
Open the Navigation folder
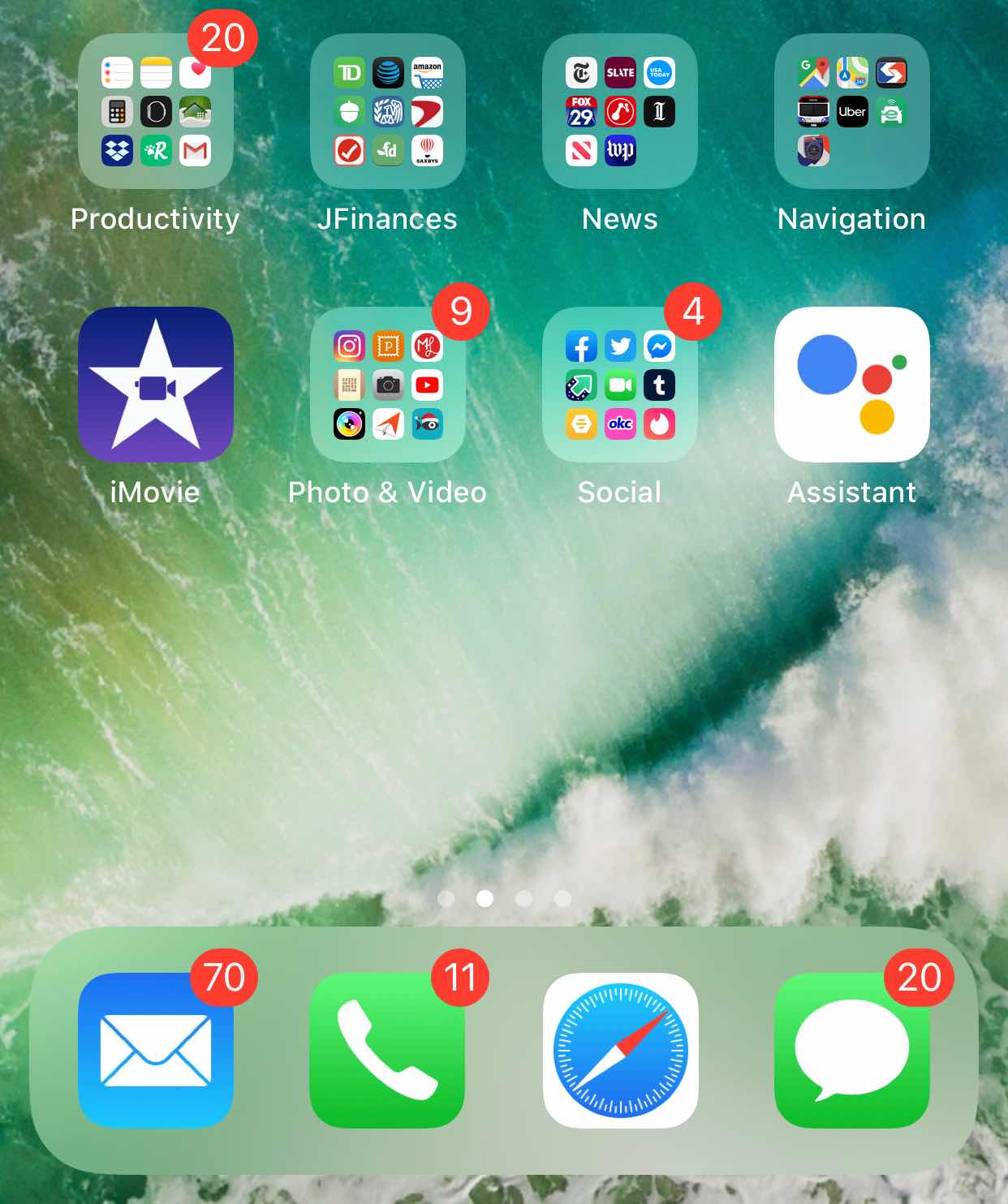coord(852,112)
